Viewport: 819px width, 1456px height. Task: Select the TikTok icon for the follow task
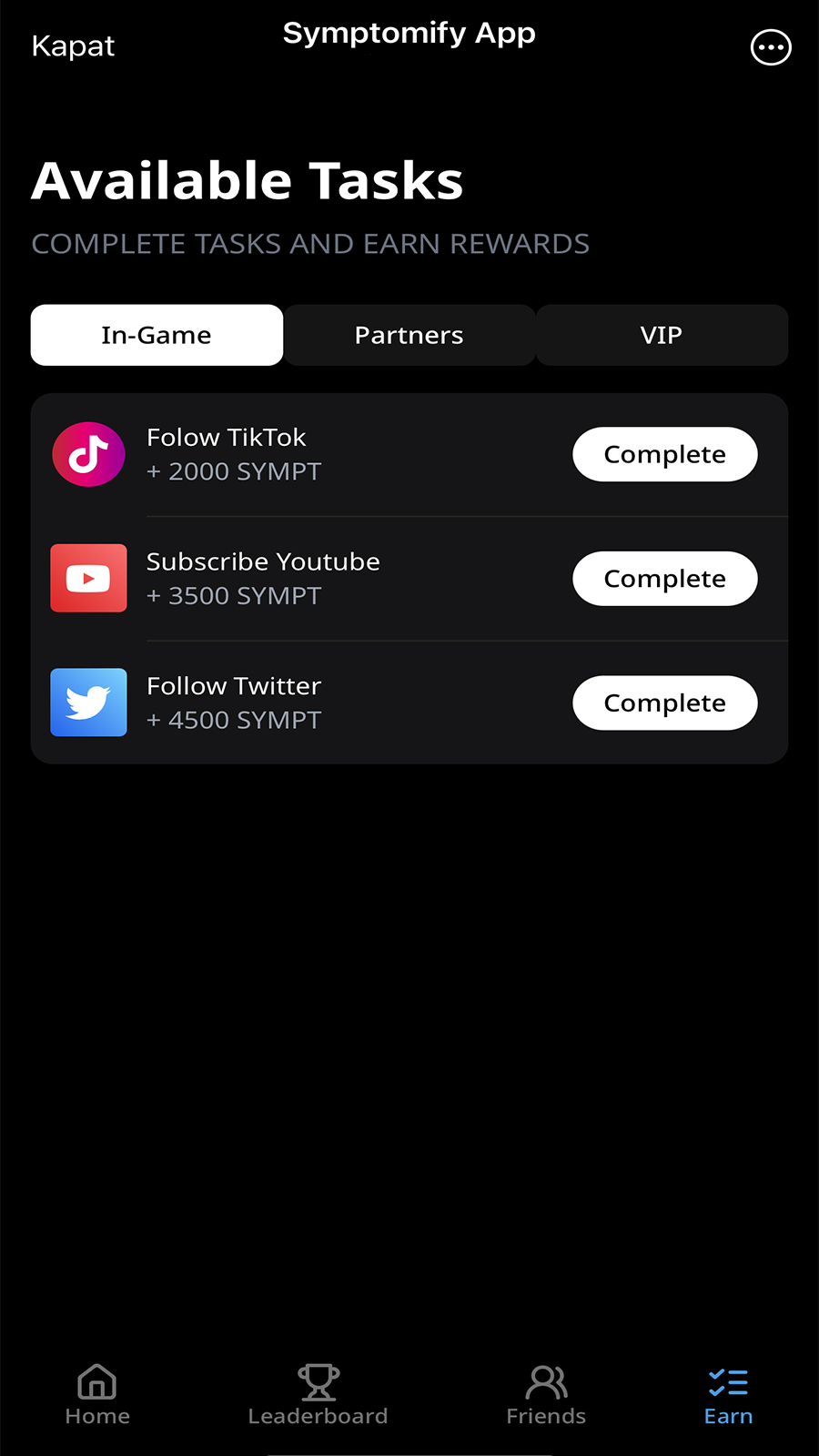[88, 454]
